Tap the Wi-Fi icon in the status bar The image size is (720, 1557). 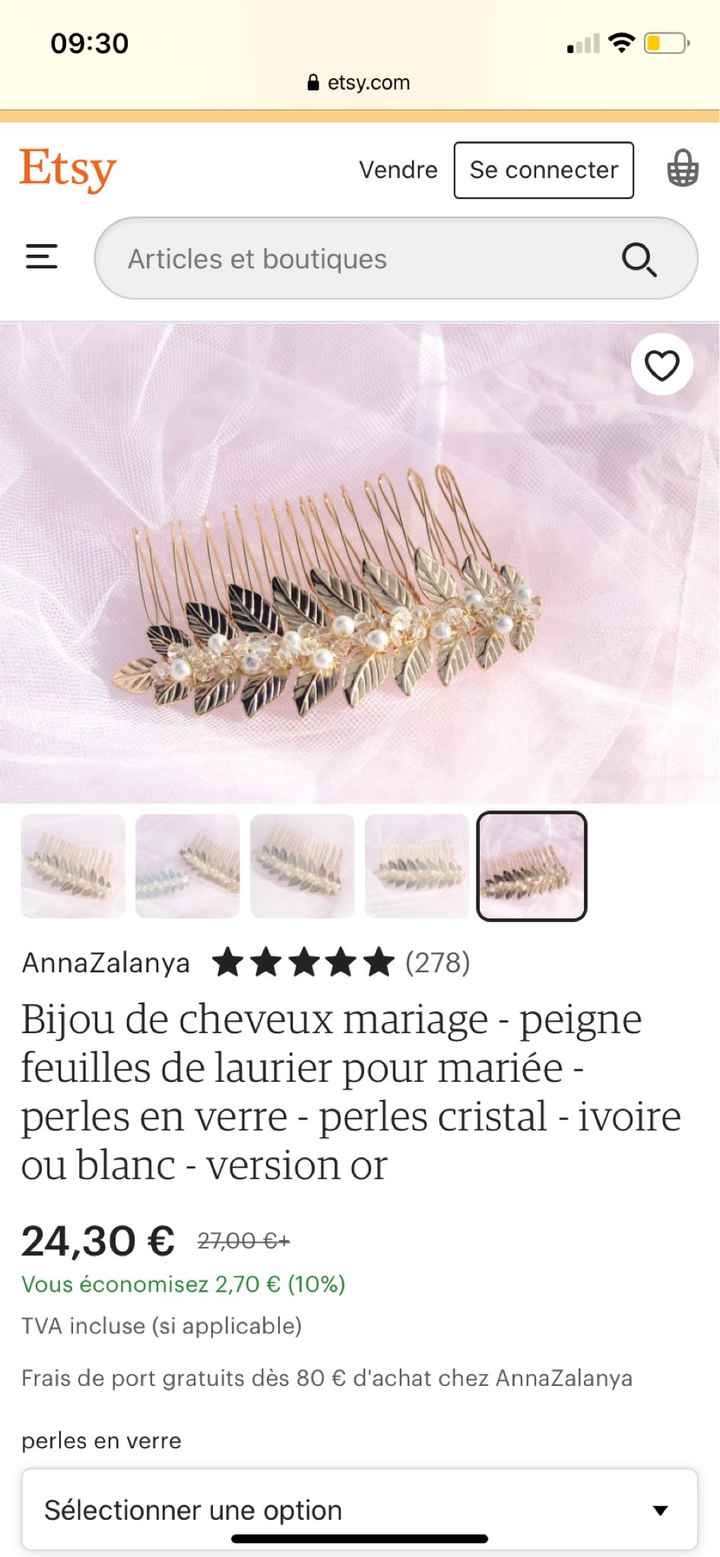click(621, 42)
